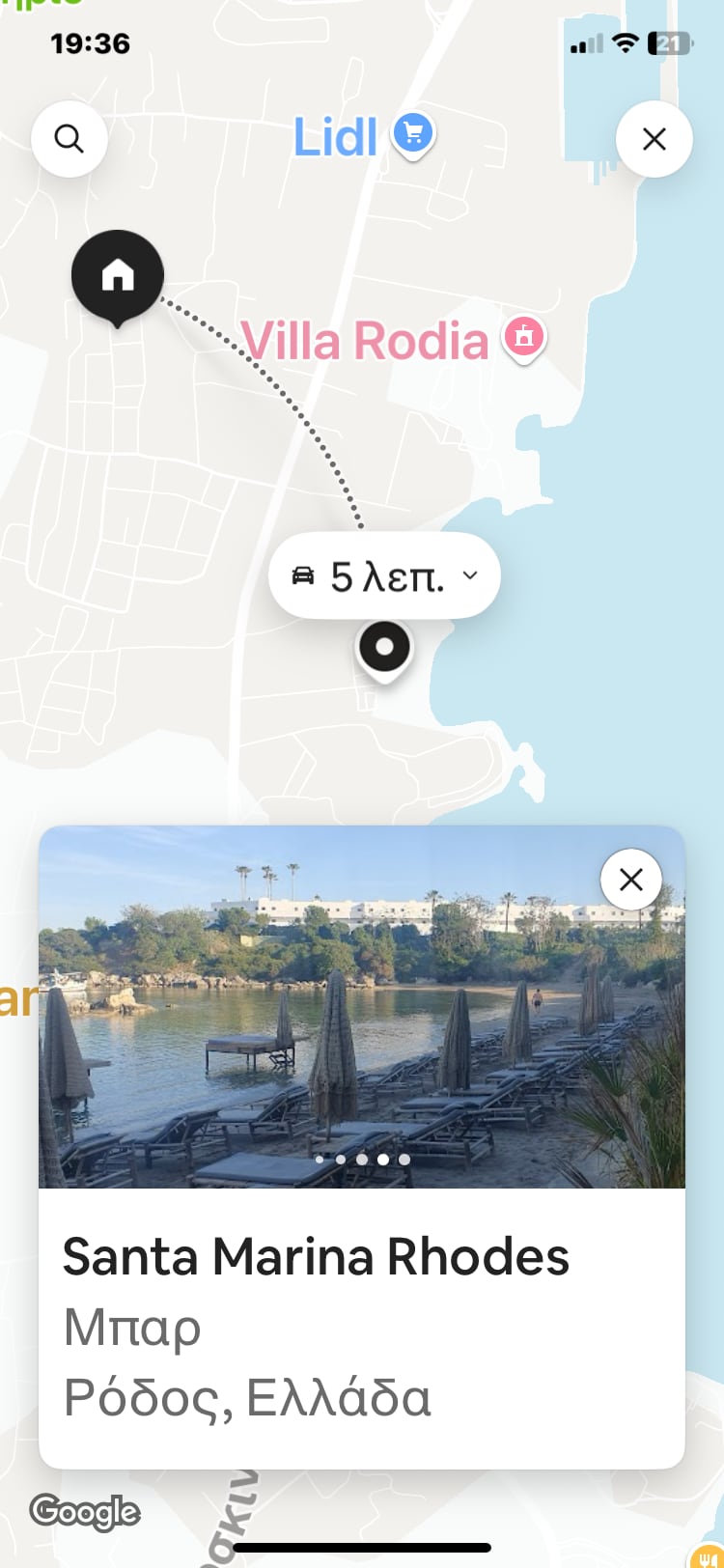Tap the Santa Marina location pin
The image size is (724, 1568).
384,648
